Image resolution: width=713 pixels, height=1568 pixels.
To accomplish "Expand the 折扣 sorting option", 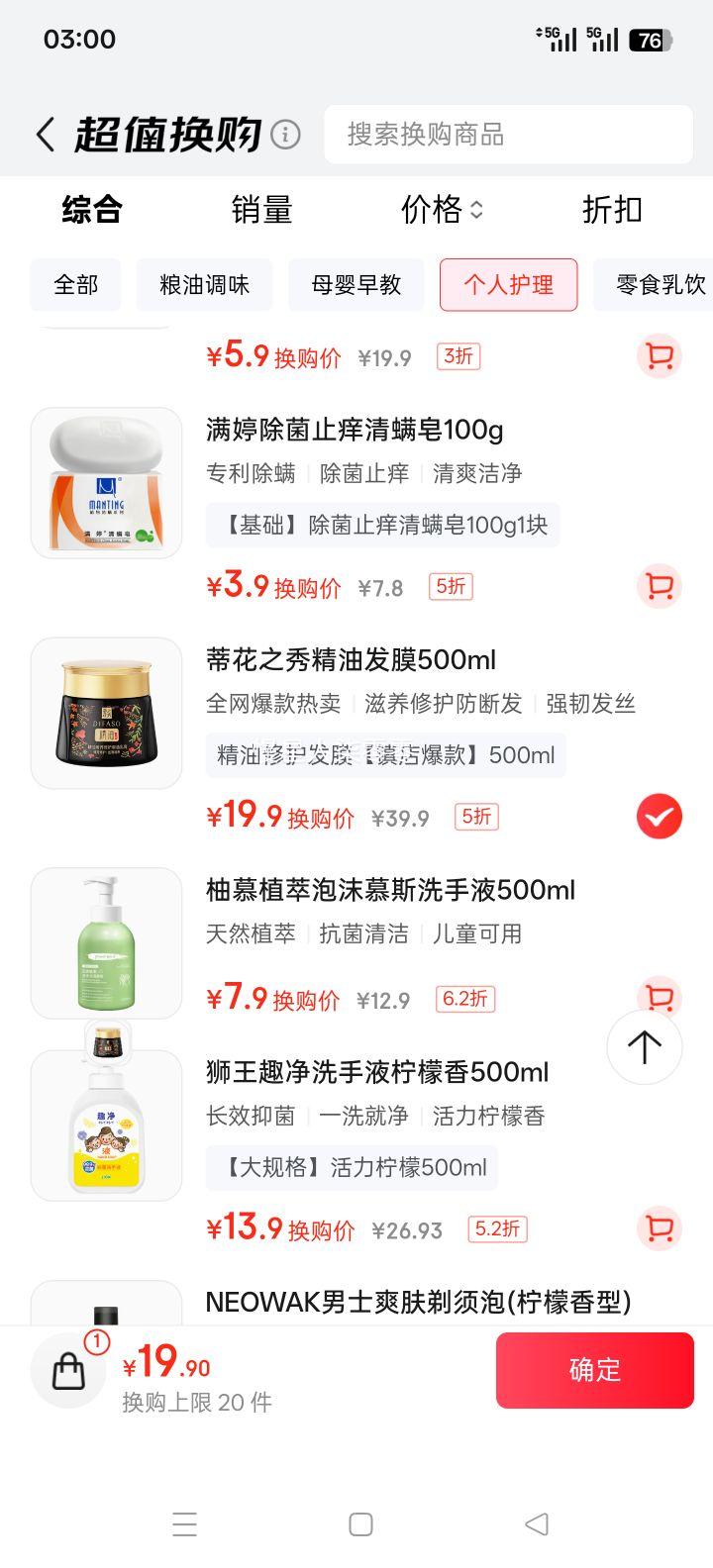I will [x=611, y=210].
